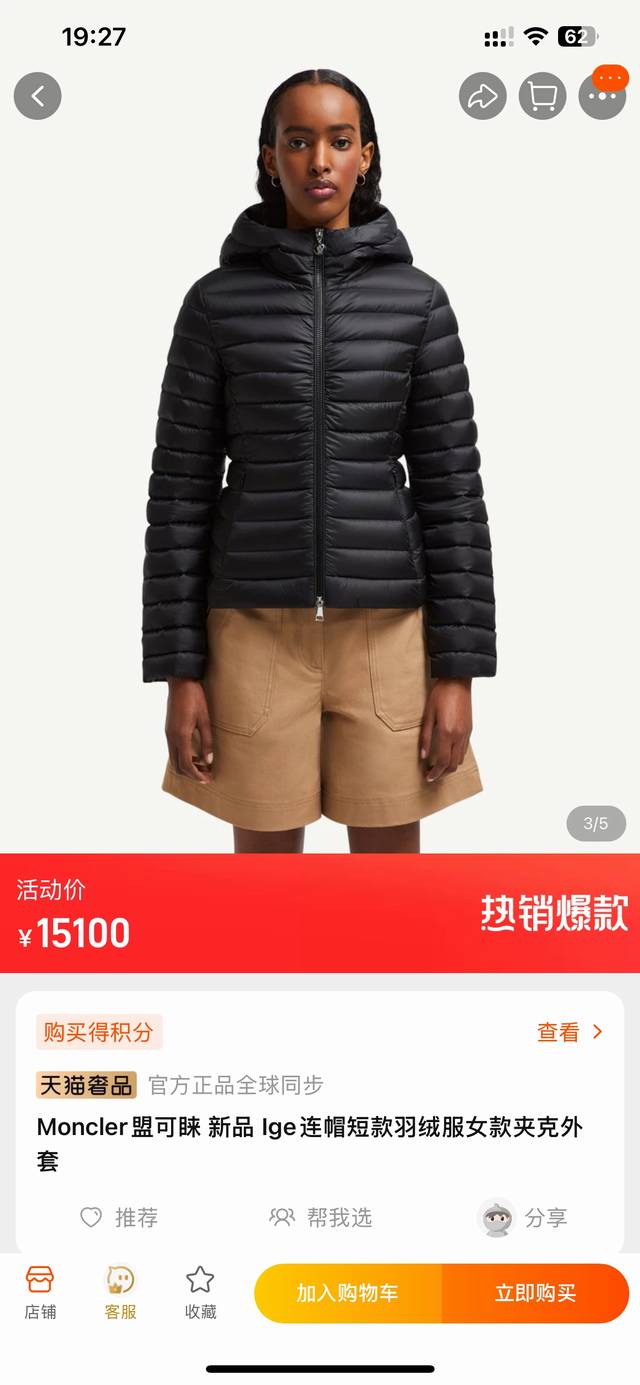This screenshot has width=640, height=1385.
Task: Go back using the top-left arrow
Action: click(x=38, y=96)
